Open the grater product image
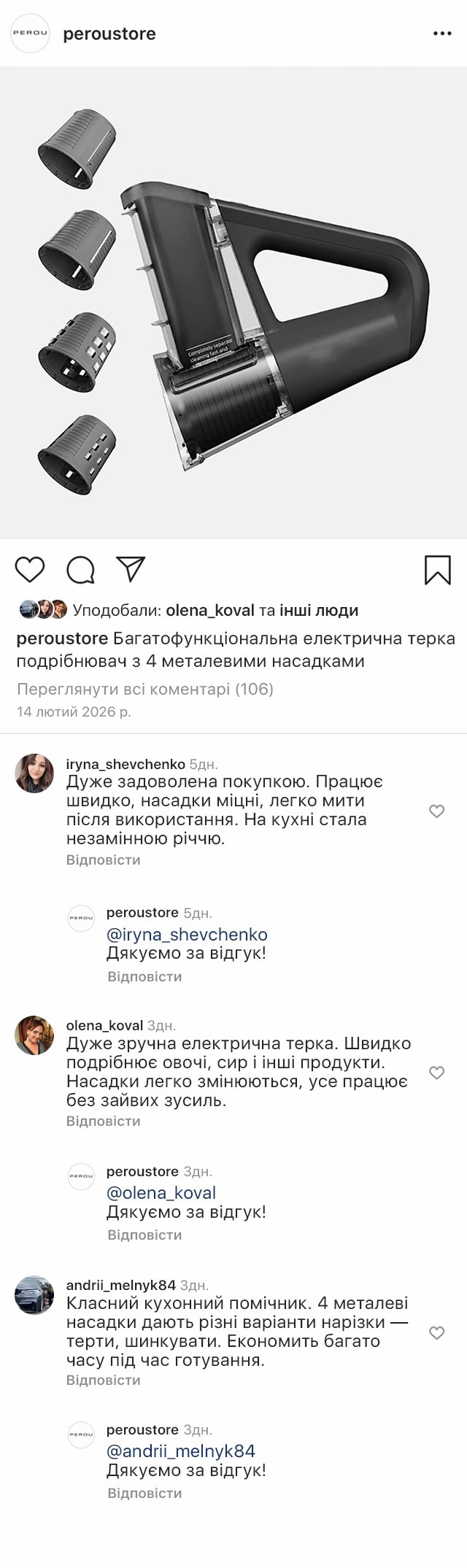Image resolution: width=467 pixels, height=1568 pixels. [233, 302]
